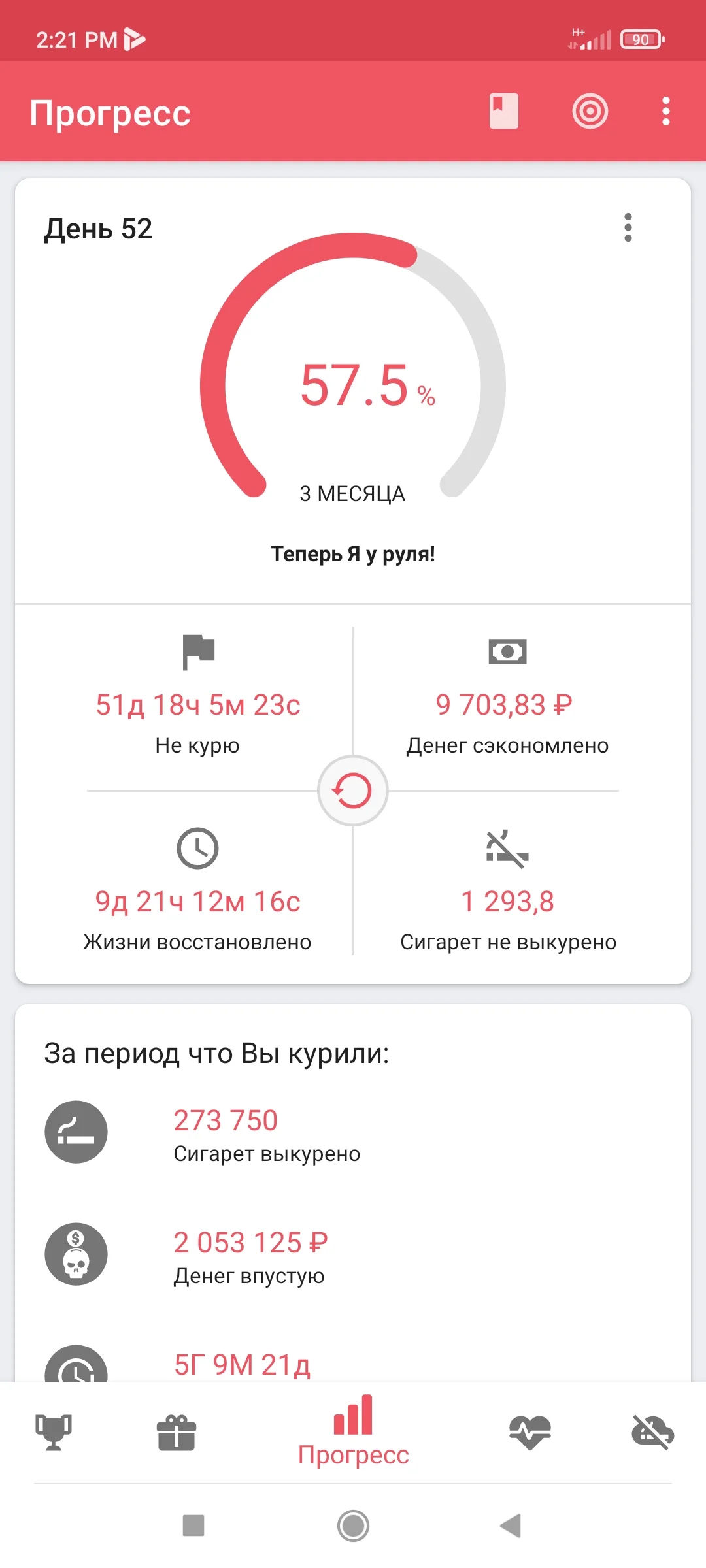Open the goals target icon in the app bar
This screenshot has height=1568, width=706.
point(589,112)
